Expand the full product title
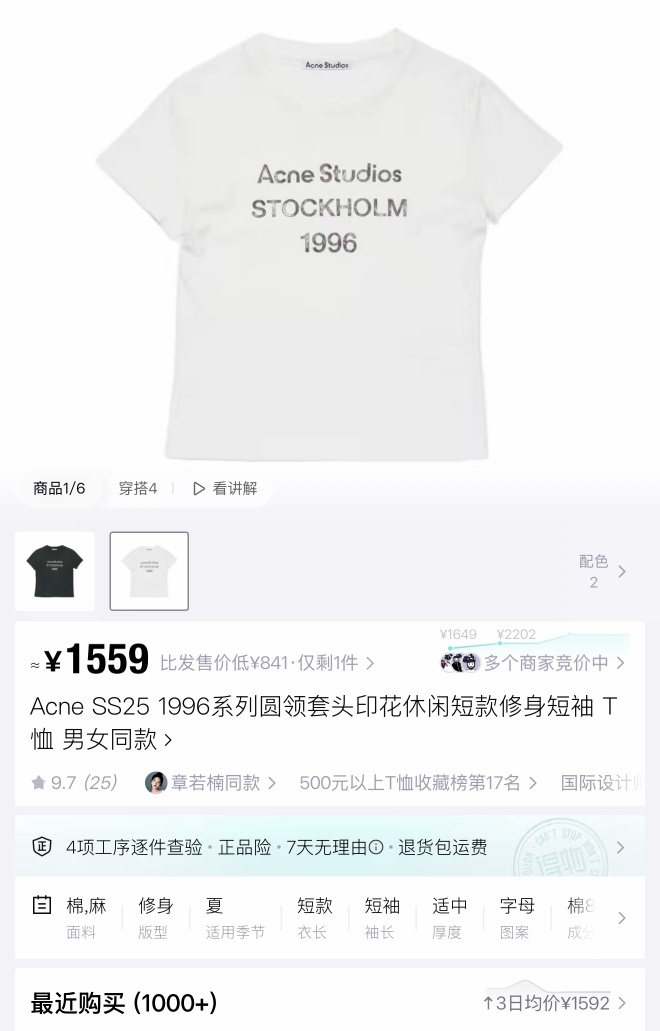660x1031 pixels. pyautogui.click(x=168, y=741)
